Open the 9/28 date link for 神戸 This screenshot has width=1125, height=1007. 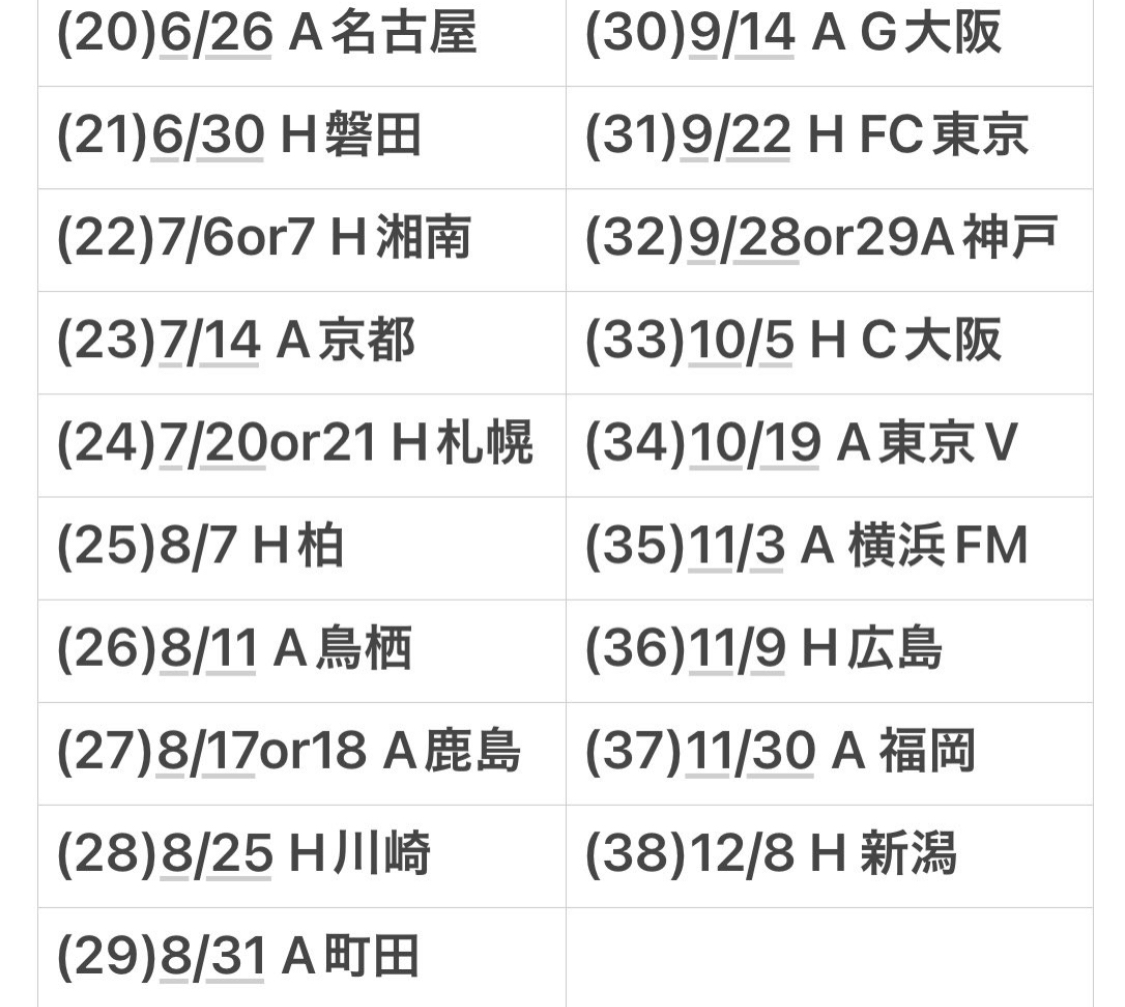[742, 240]
